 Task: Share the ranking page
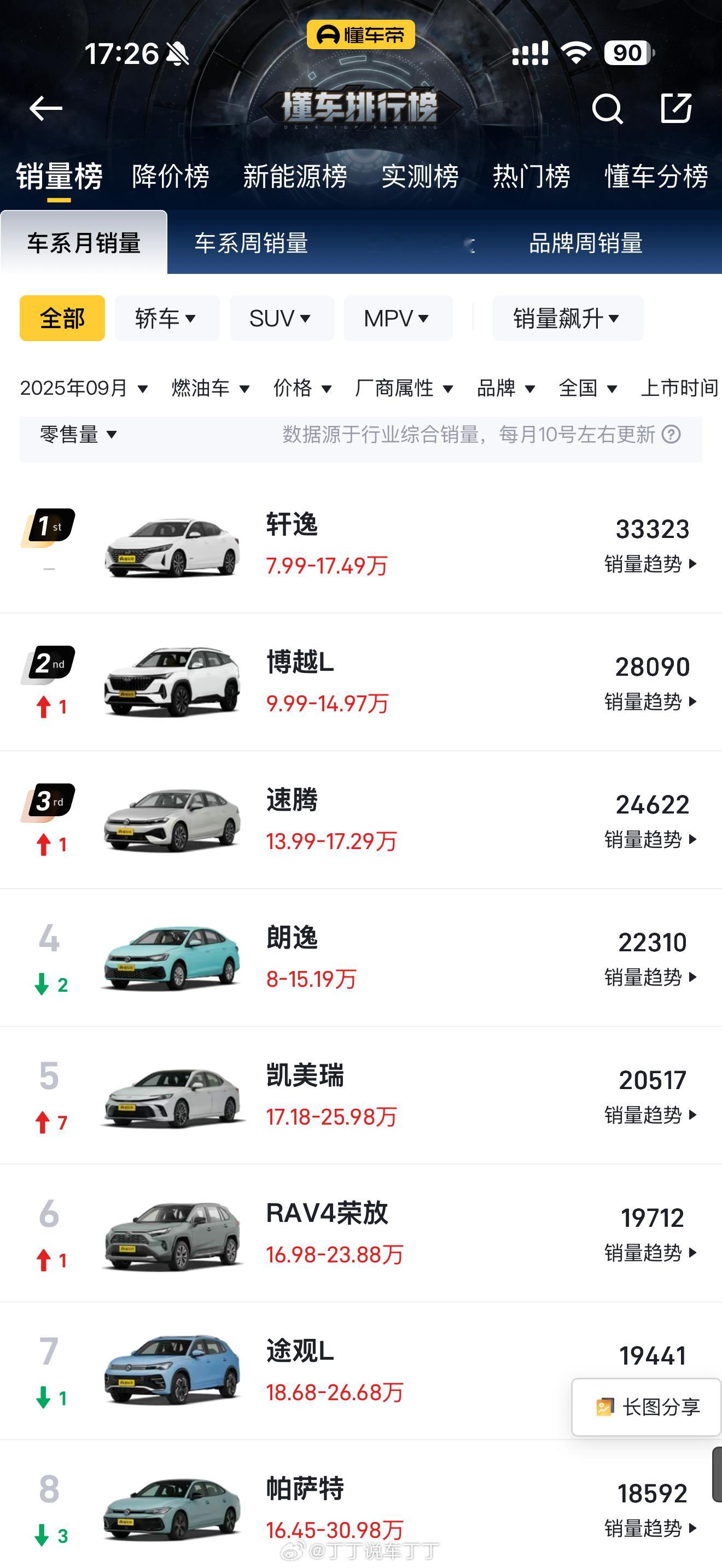[676, 108]
